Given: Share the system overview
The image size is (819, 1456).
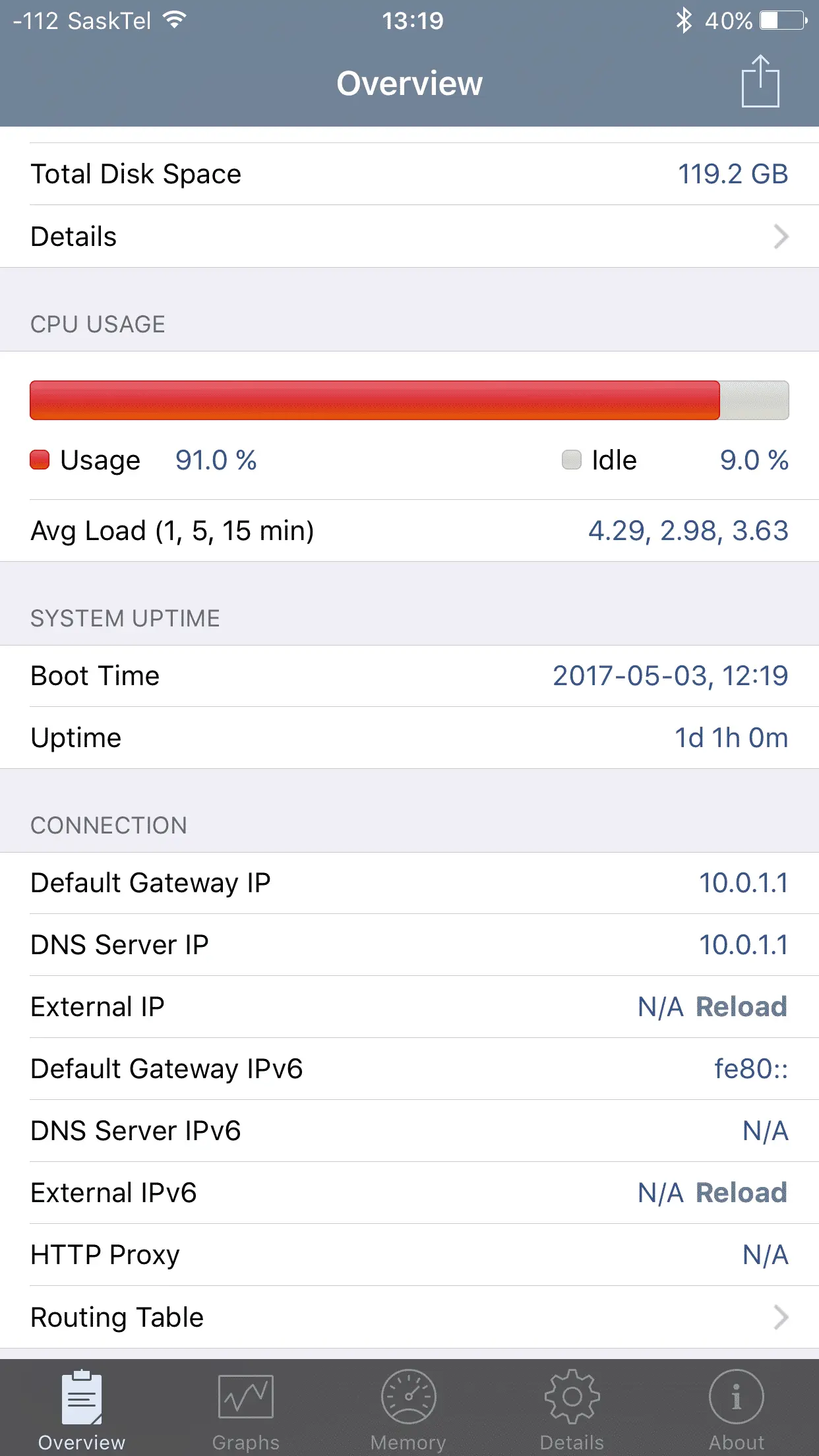Looking at the screenshot, I should (760, 82).
